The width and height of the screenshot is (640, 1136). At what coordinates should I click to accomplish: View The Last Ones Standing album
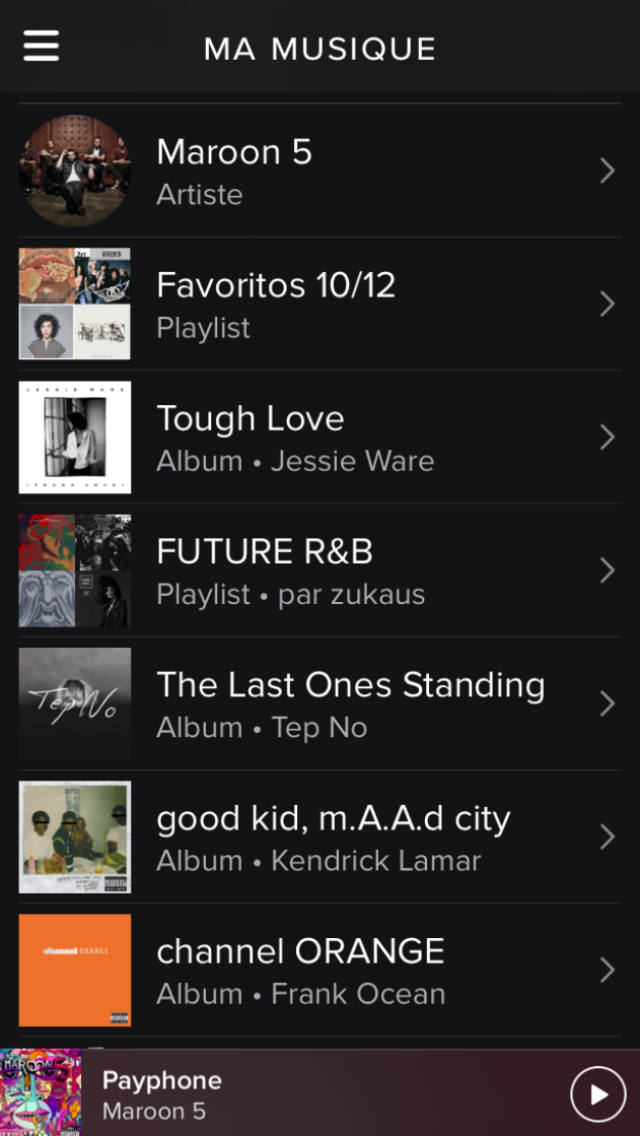click(320, 703)
